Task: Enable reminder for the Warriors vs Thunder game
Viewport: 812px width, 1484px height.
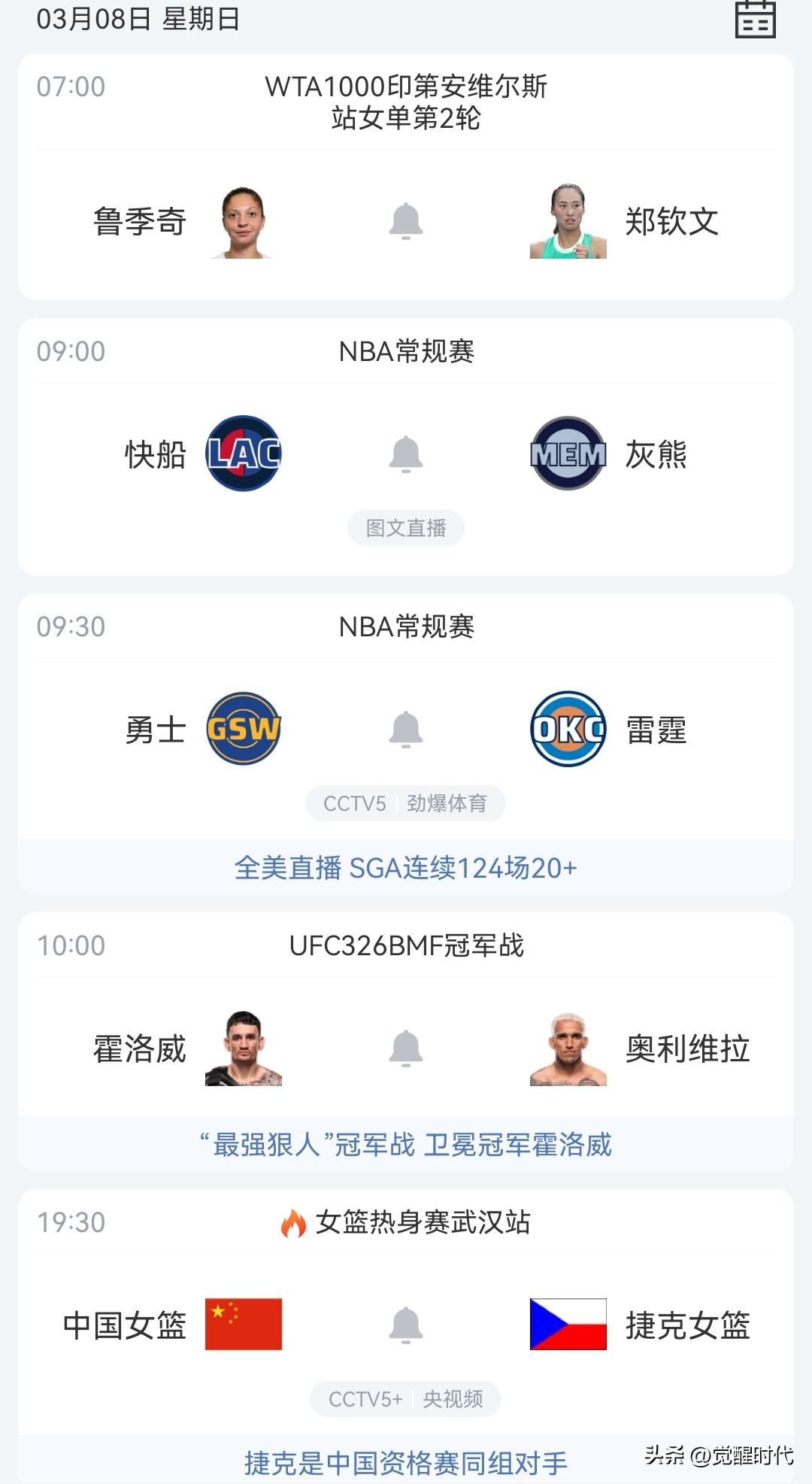Action: (x=406, y=728)
